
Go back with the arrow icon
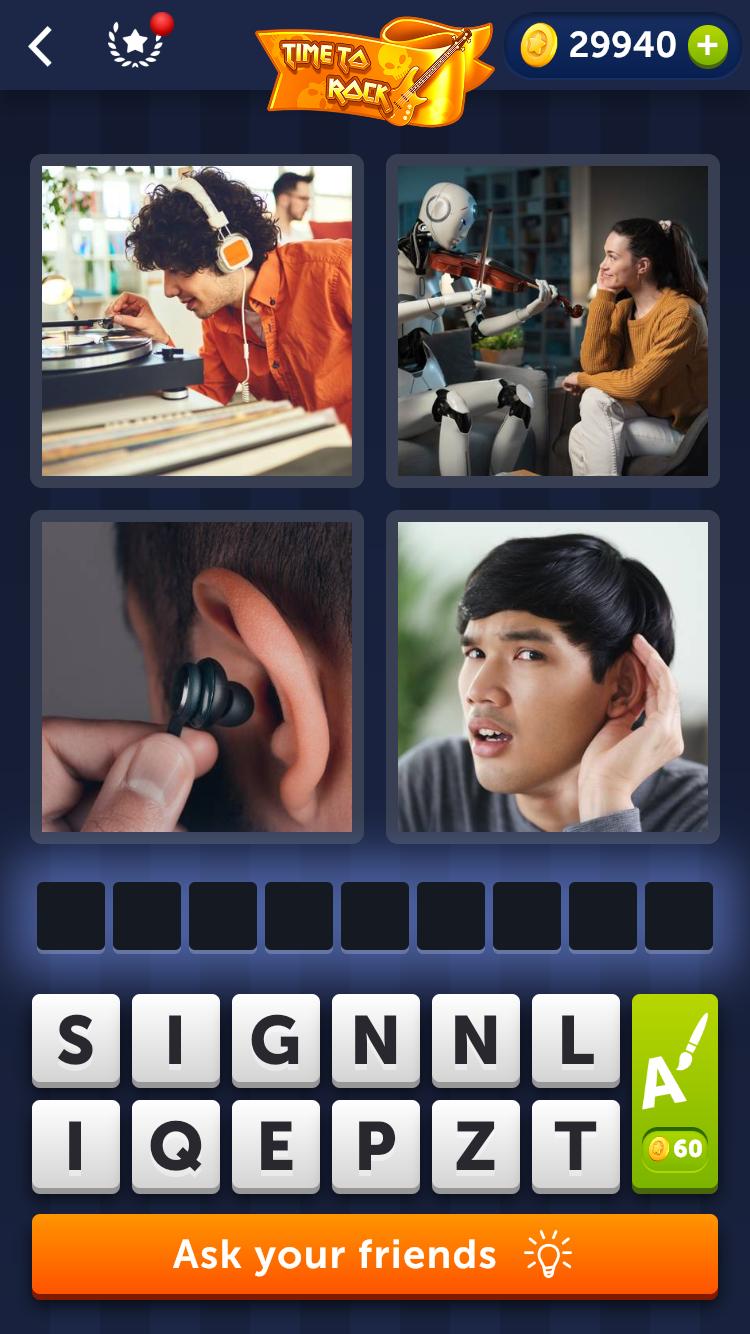coord(40,46)
